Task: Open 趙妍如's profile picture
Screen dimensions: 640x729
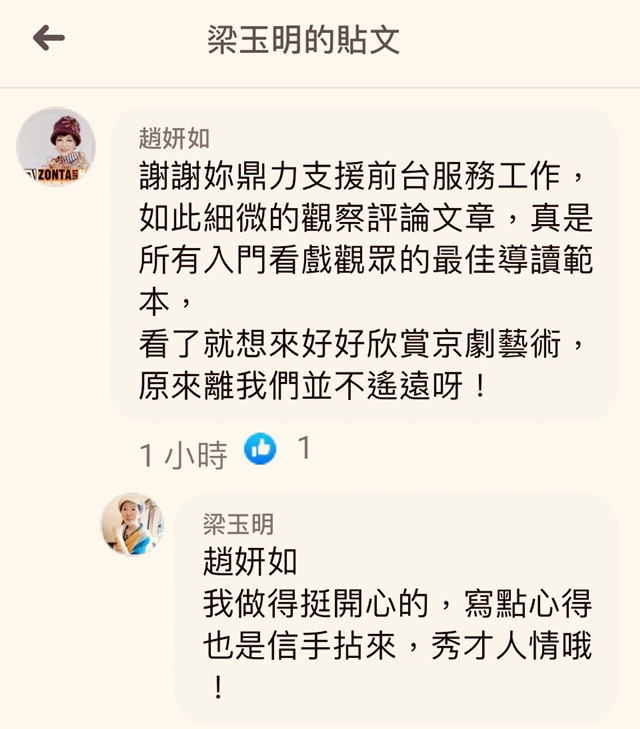Action: (56, 147)
